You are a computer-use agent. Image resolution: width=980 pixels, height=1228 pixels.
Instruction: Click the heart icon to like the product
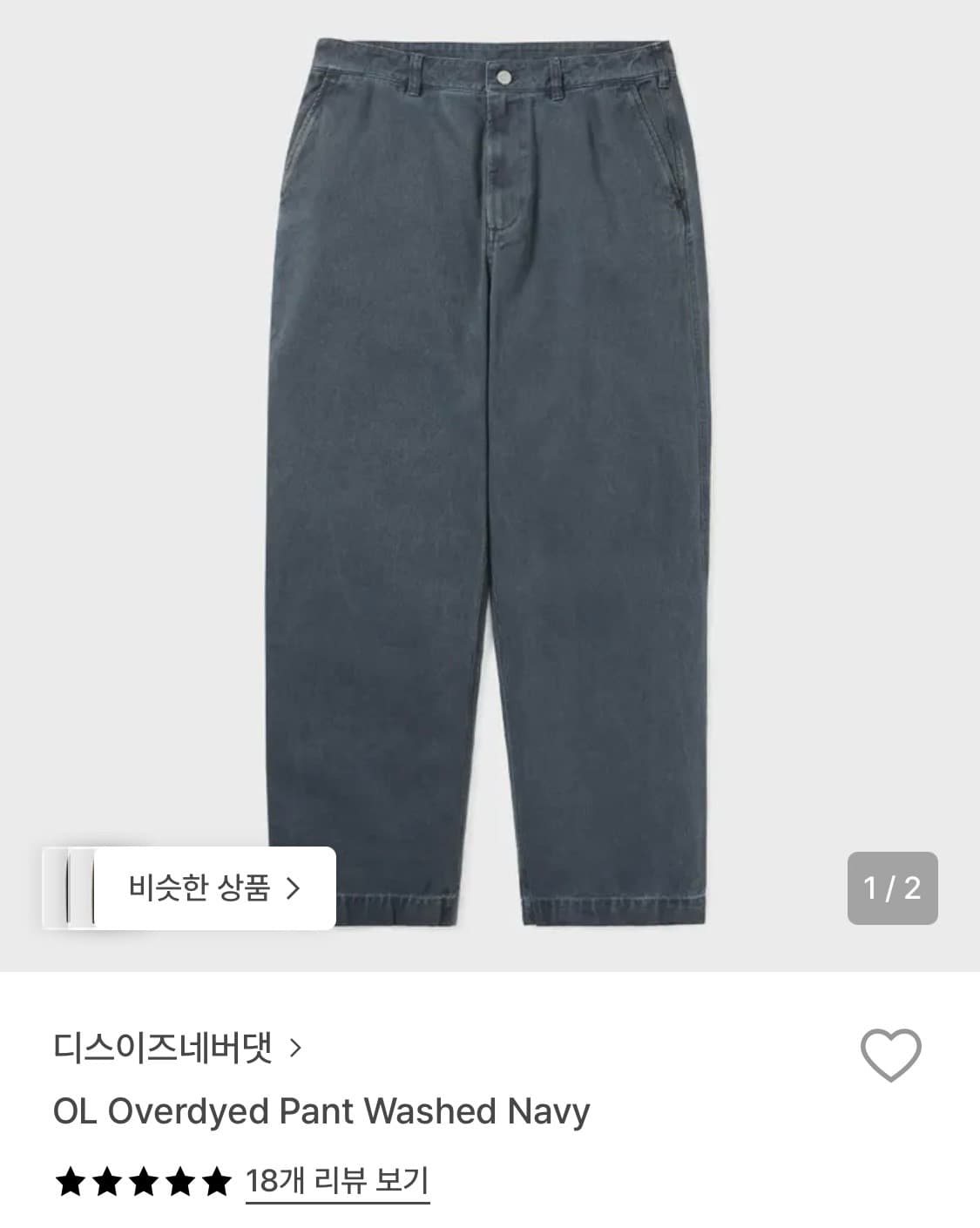tap(889, 1055)
